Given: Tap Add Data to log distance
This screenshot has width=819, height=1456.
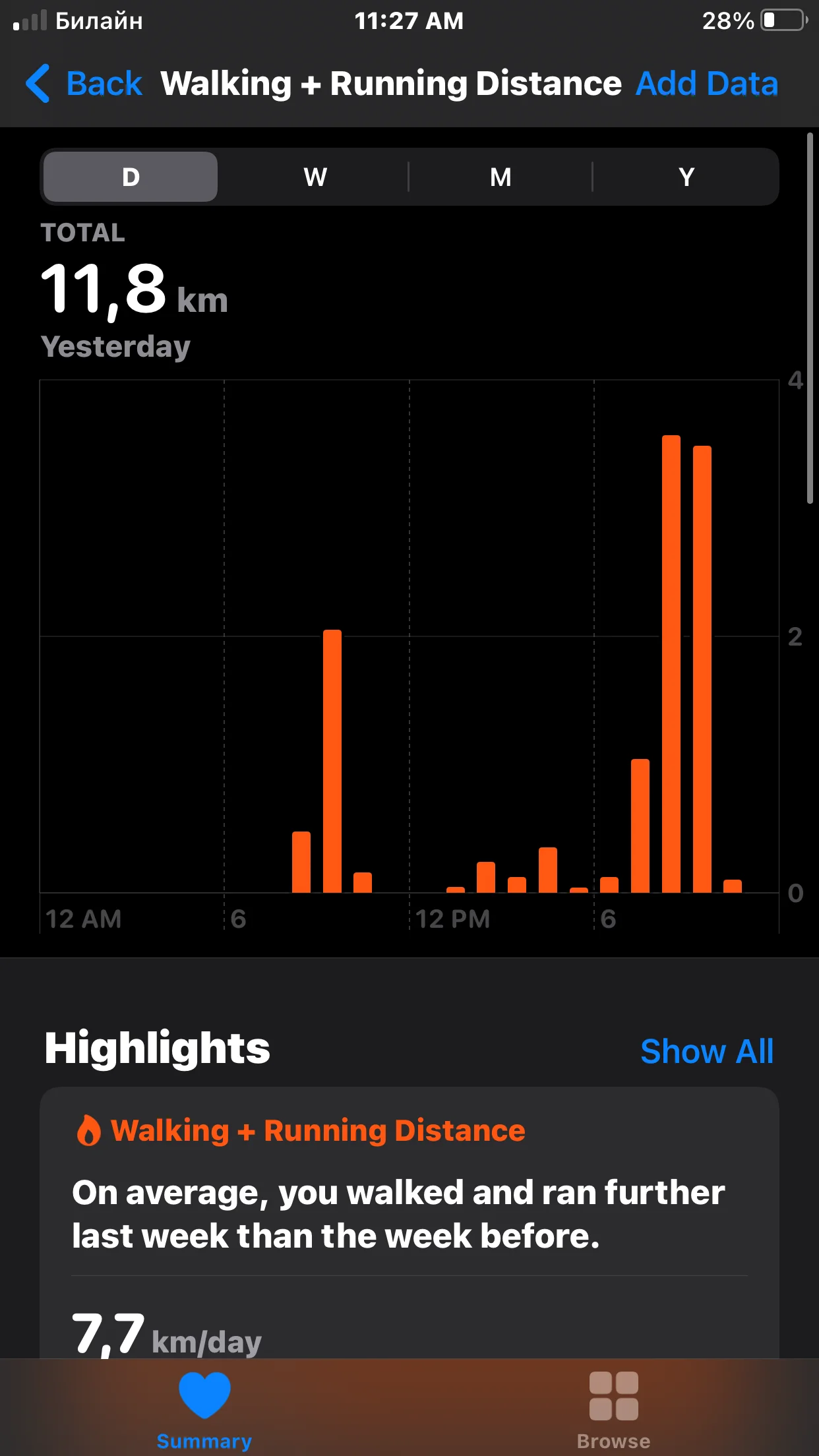Looking at the screenshot, I should pos(706,84).
